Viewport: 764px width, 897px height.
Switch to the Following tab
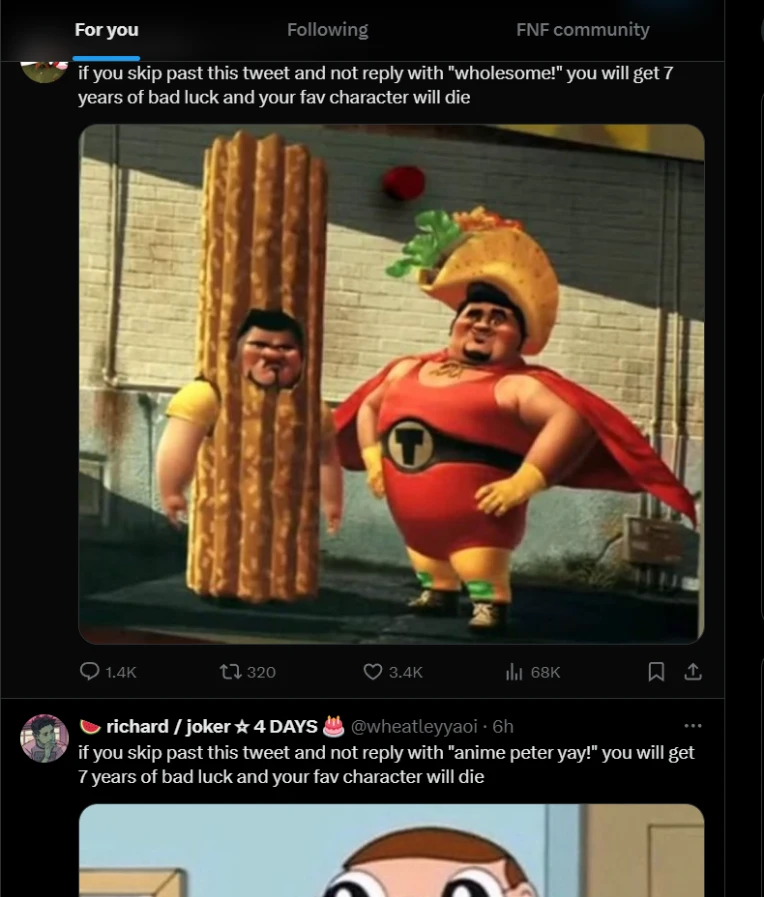327,30
